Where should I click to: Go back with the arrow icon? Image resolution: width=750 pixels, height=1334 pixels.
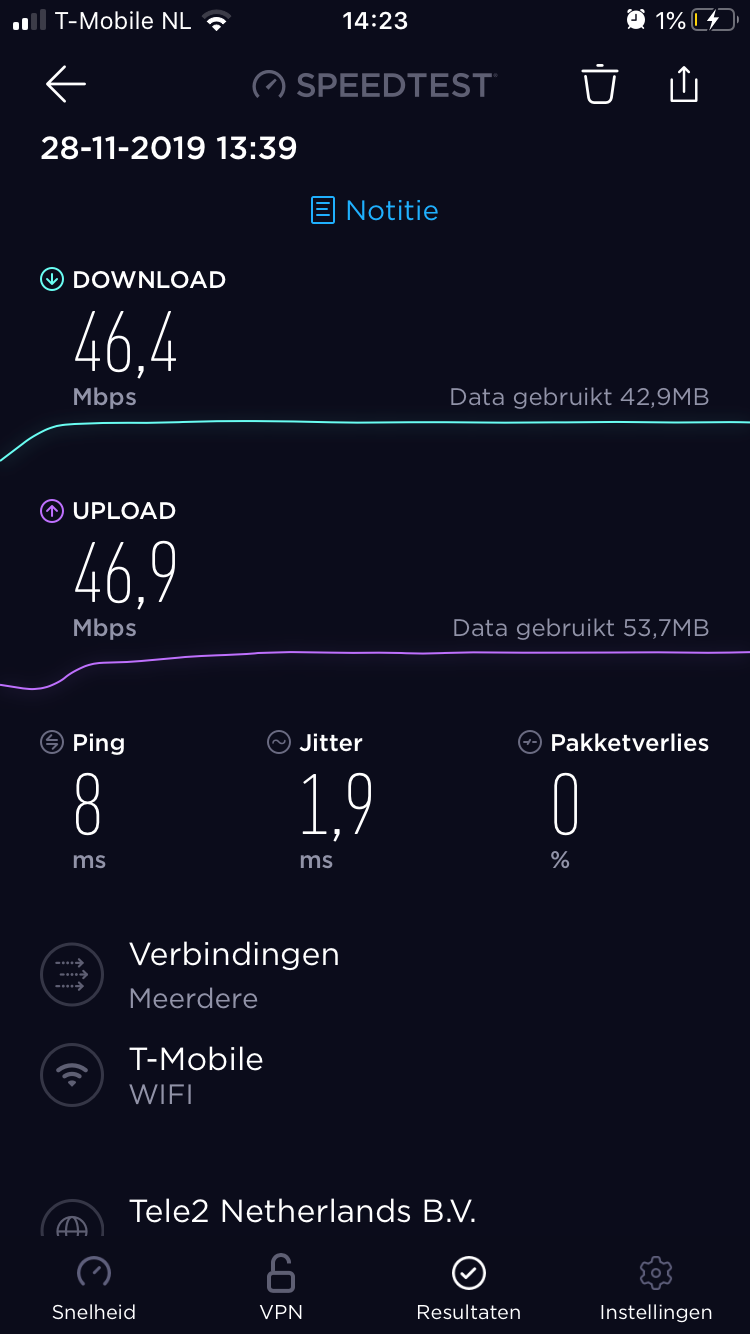coord(66,85)
